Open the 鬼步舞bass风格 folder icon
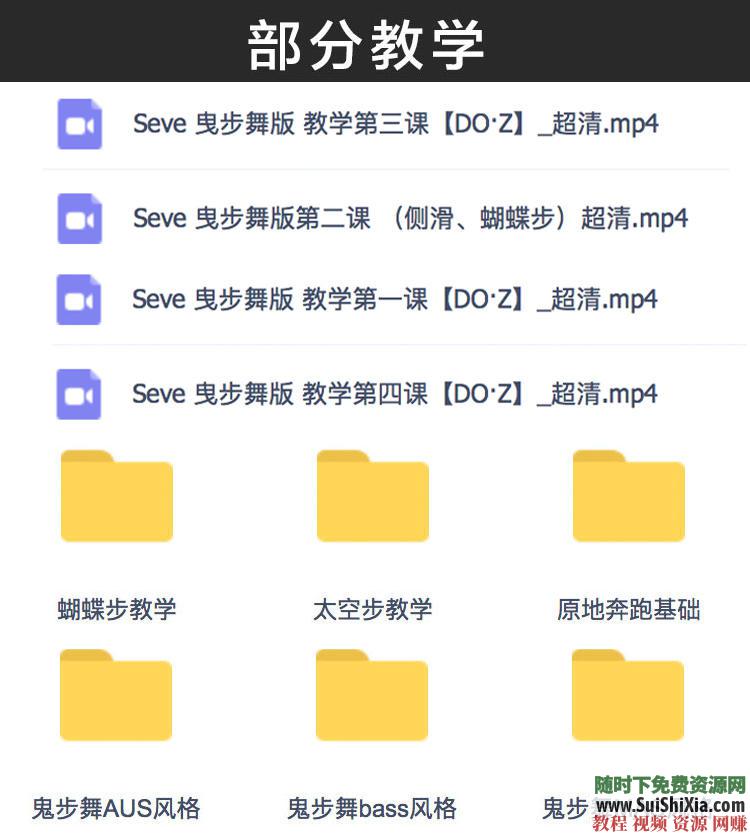This screenshot has width=750, height=836. pyautogui.click(x=372, y=695)
